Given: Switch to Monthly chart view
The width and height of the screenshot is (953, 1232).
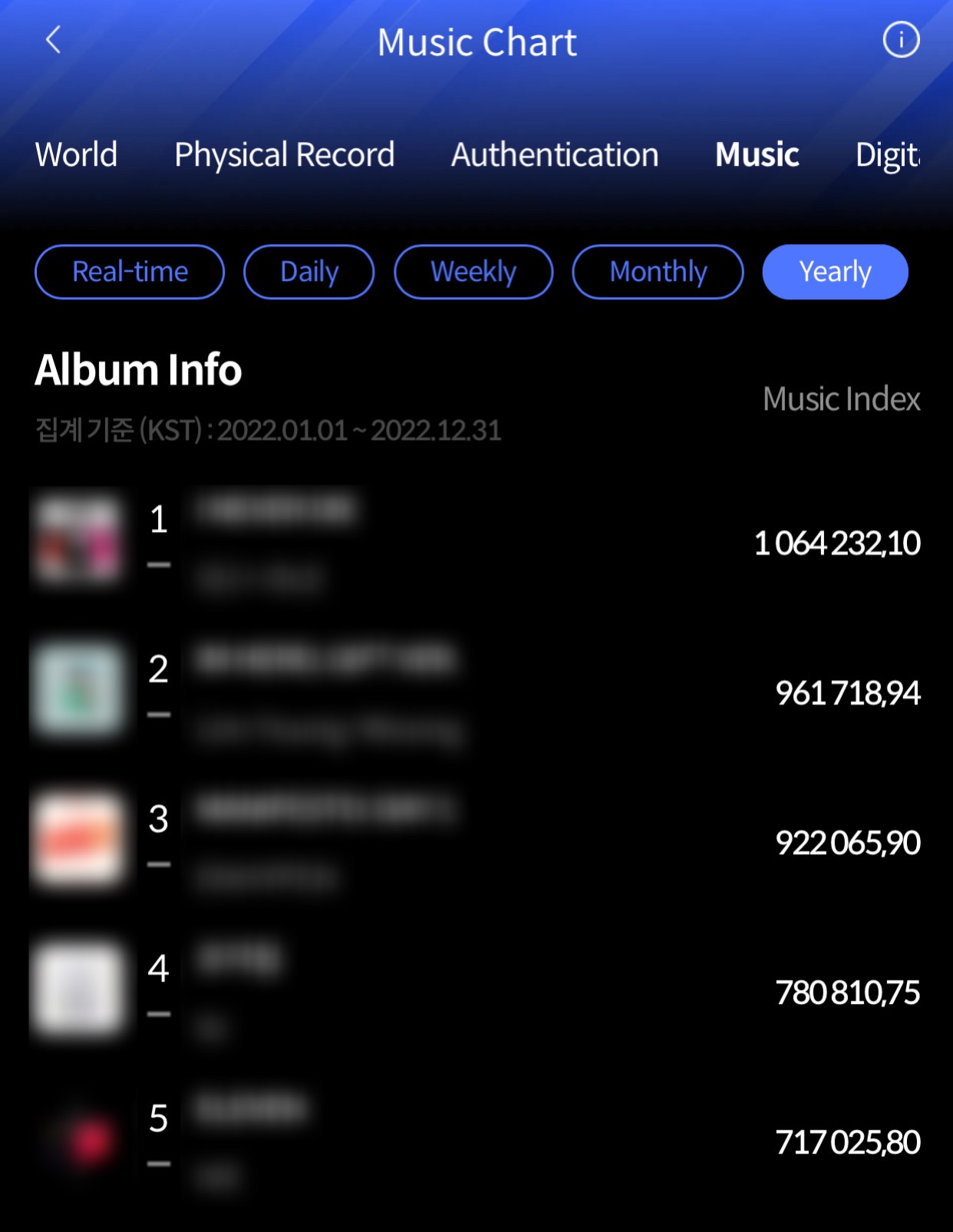Looking at the screenshot, I should [658, 272].
